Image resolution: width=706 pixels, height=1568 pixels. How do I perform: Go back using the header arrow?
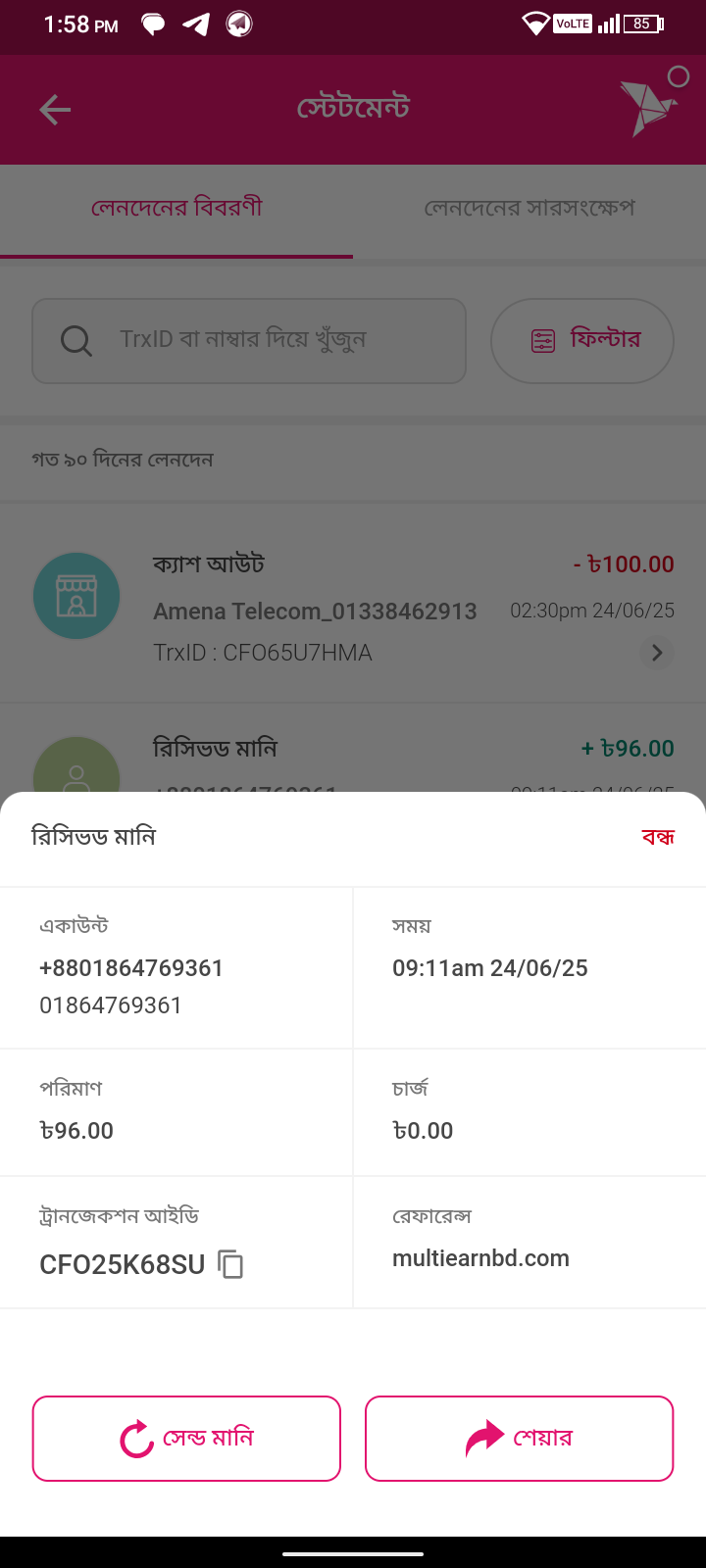click(55, 110)
